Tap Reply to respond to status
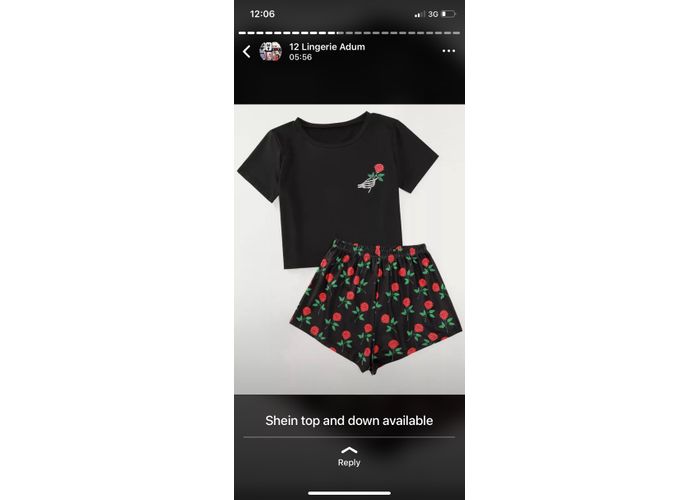Screen dimensions: 700x500 pyautogui.click(x=349, y=456)
